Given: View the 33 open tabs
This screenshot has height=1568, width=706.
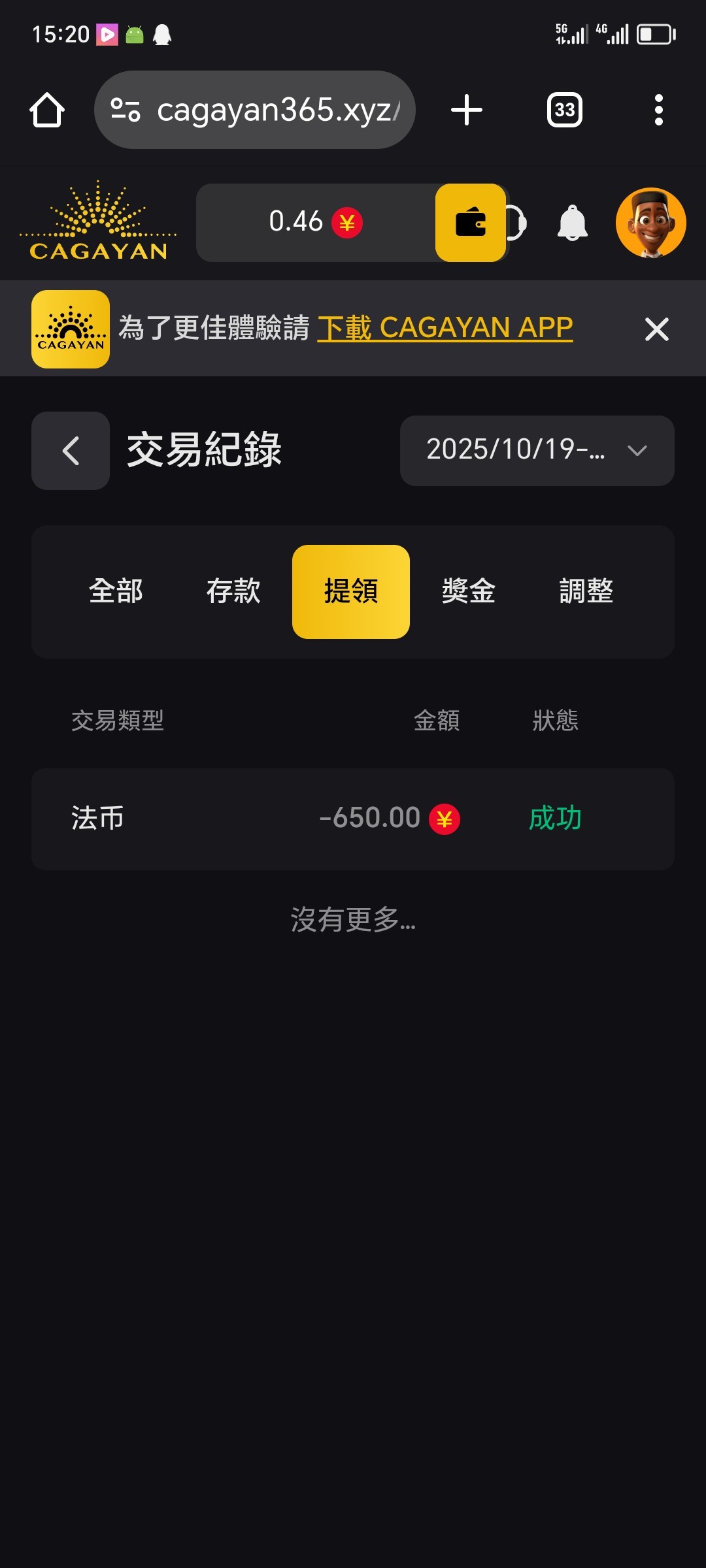Looking at the screenshot, I should click(x=565, y=110).
